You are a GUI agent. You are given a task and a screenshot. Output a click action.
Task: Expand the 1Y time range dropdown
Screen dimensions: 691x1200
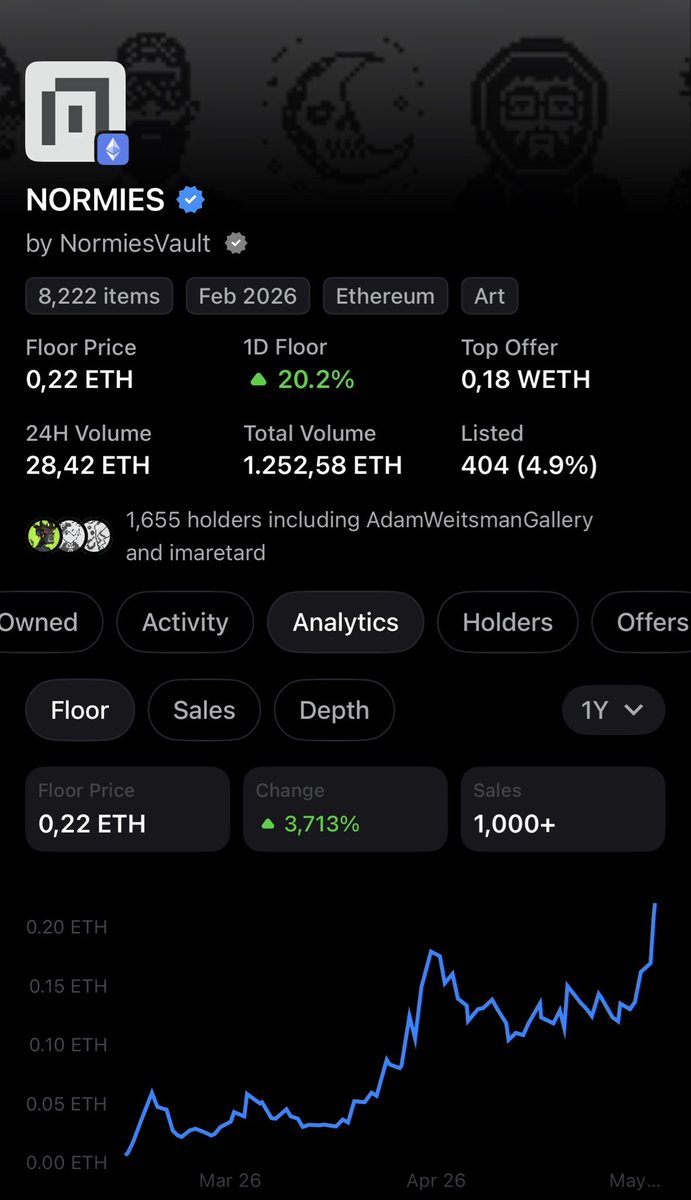click(x=613, y=710)
